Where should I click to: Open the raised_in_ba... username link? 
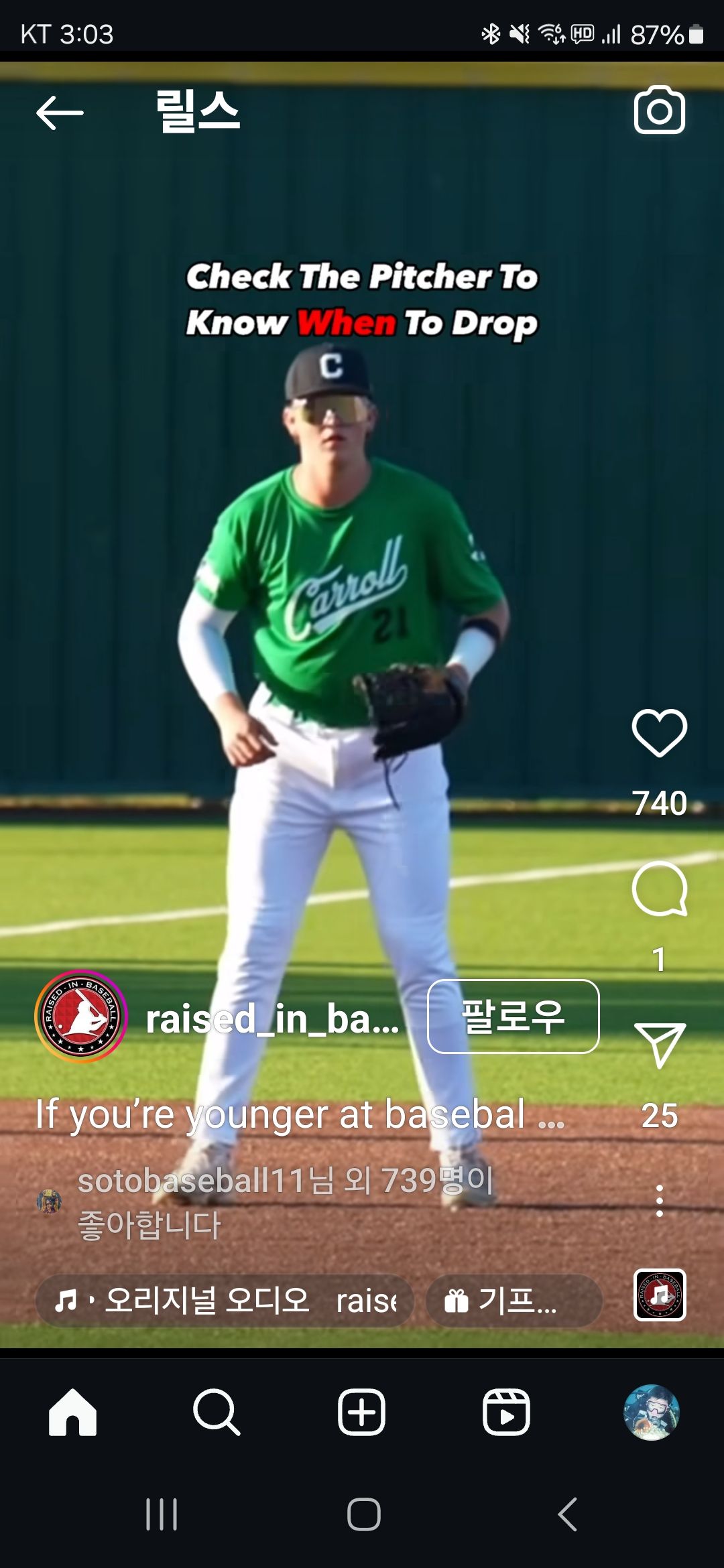[x=272, y=1019]
